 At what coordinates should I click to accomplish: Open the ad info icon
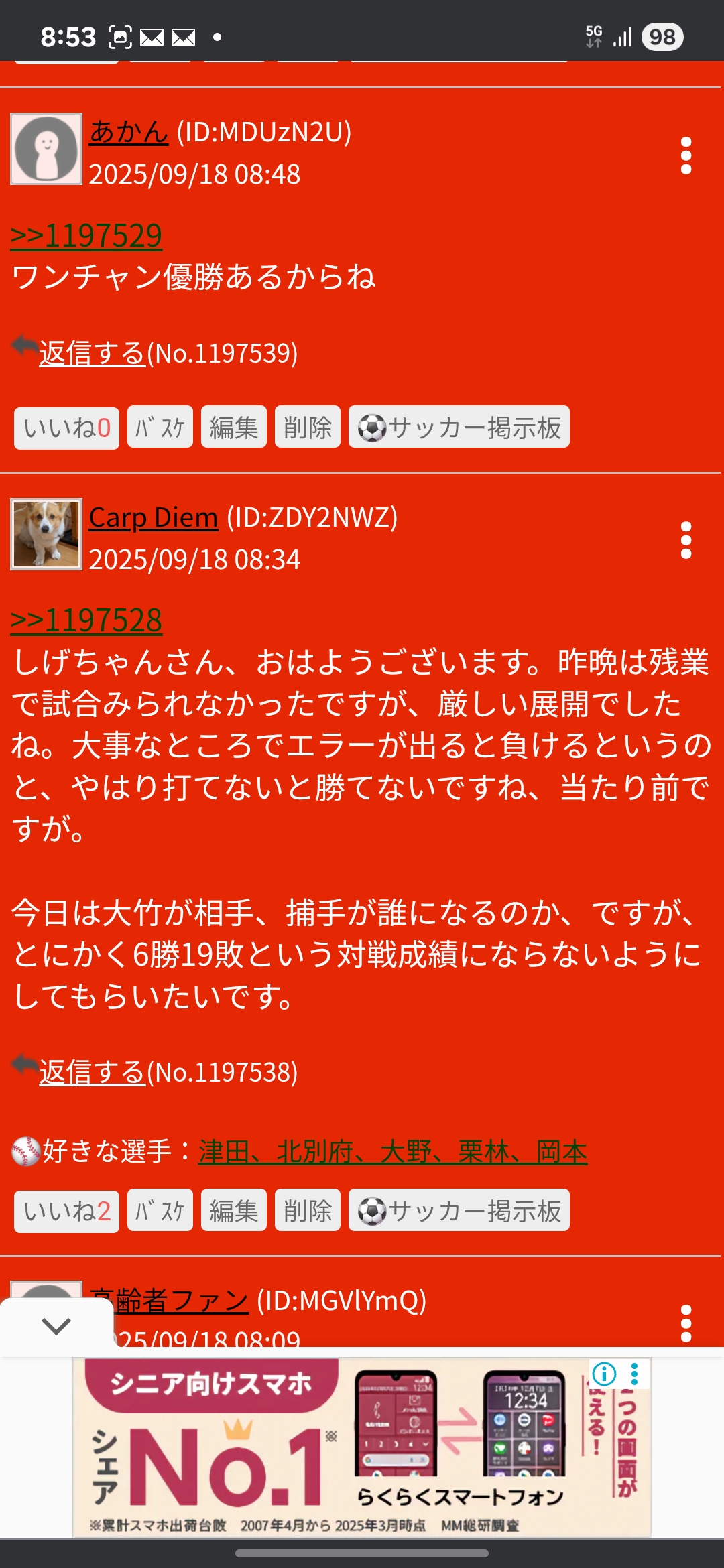pyautogui.click(x=604, y=1374)
